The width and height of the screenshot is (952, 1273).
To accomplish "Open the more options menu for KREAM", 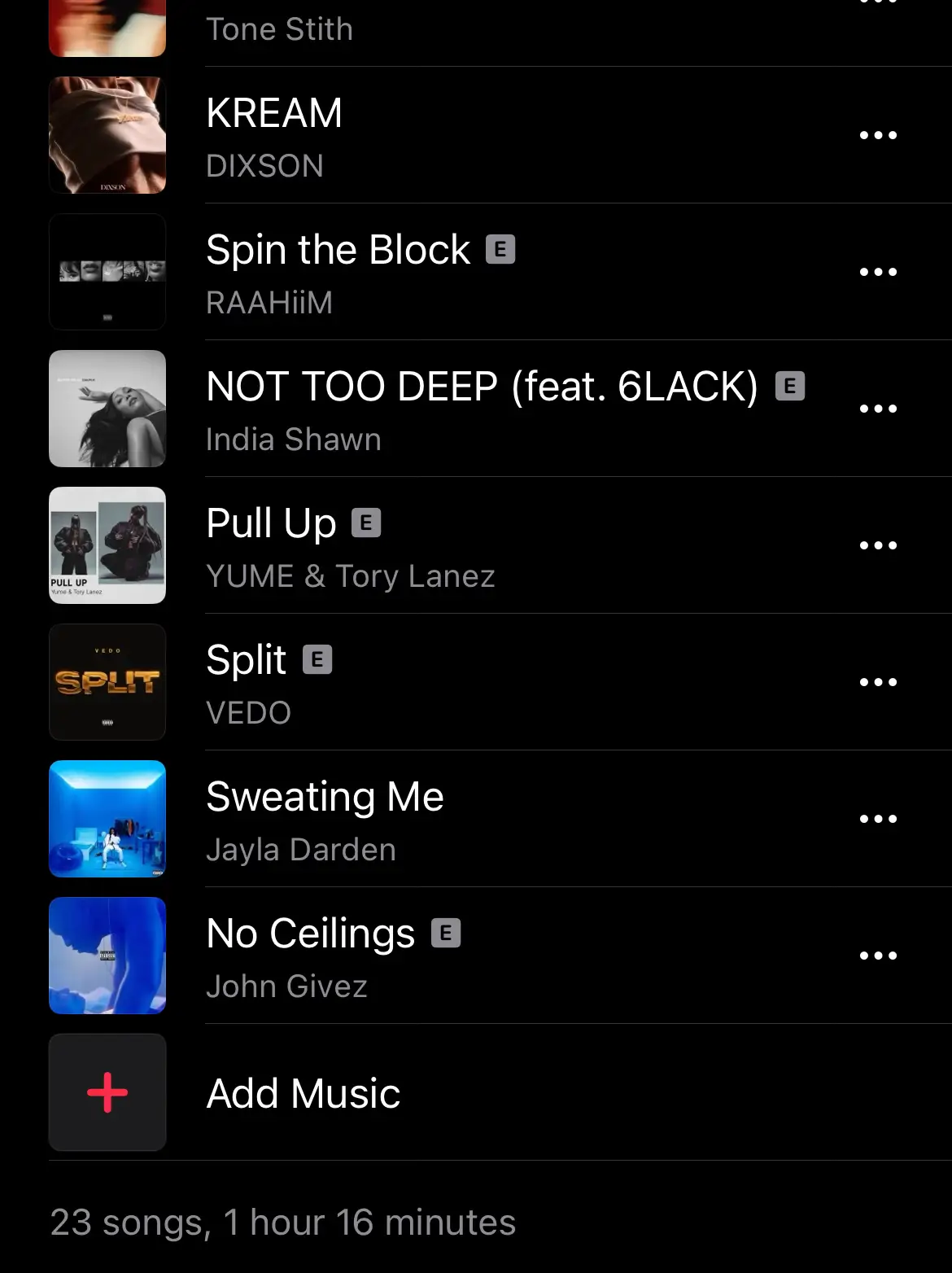I will 879,135.
